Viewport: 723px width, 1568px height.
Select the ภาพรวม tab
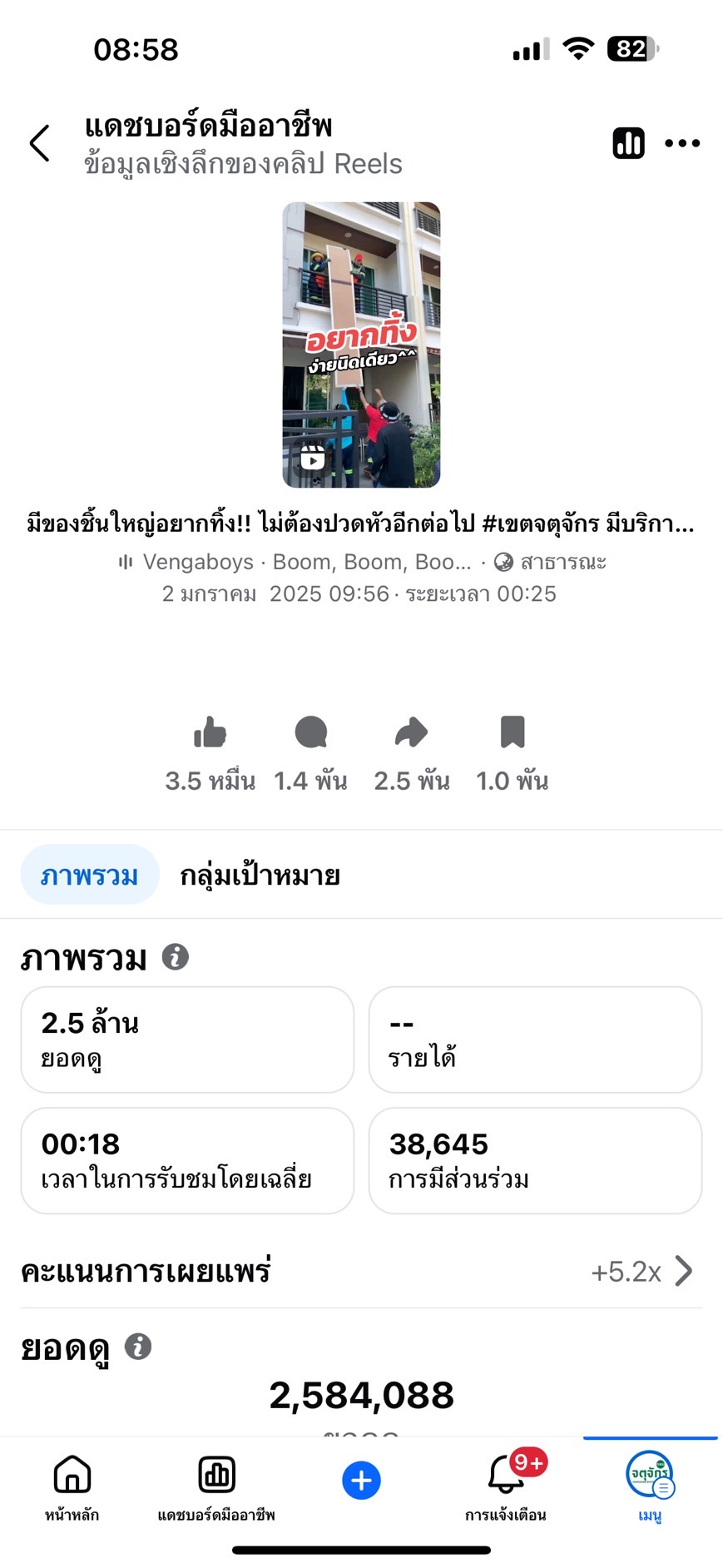[90, 876]
